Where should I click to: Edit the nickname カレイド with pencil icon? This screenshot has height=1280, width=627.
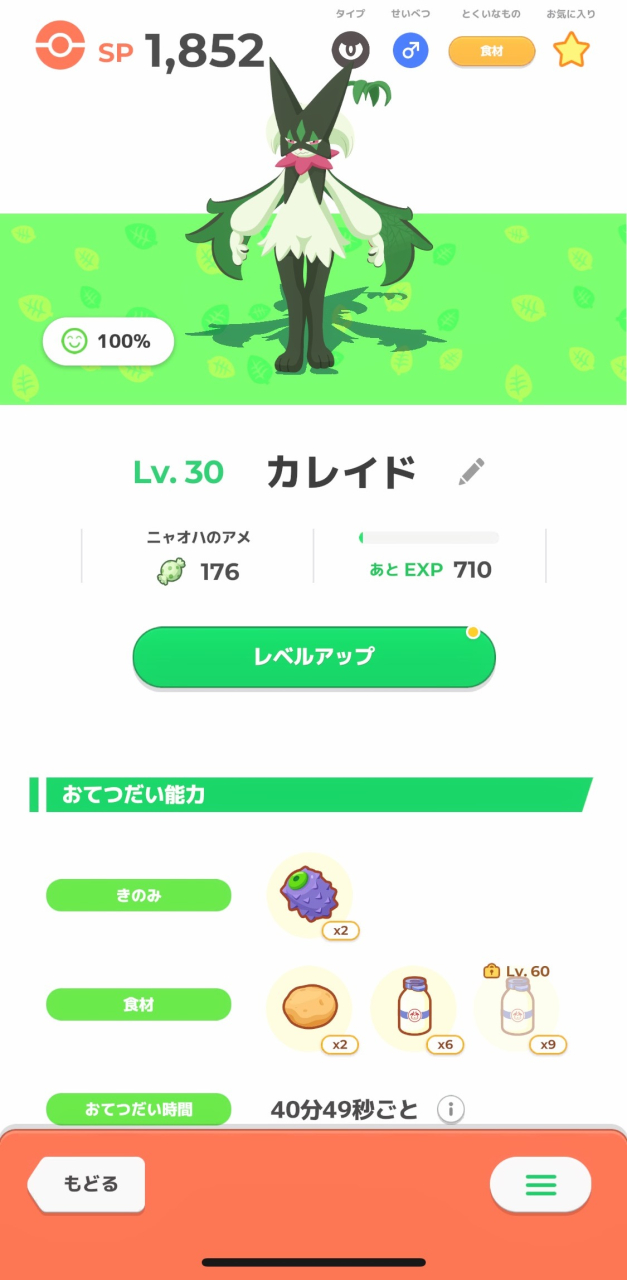(x=472, y=471)
